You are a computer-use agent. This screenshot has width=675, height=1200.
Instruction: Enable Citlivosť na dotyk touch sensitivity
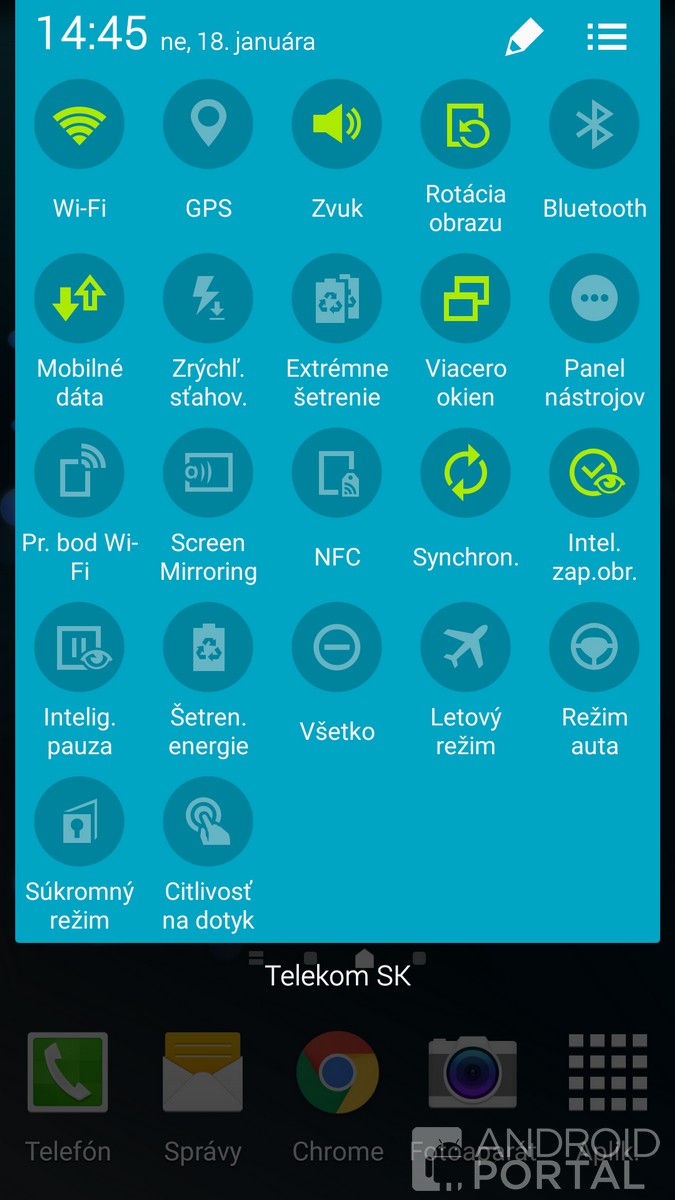coord(208,822)
